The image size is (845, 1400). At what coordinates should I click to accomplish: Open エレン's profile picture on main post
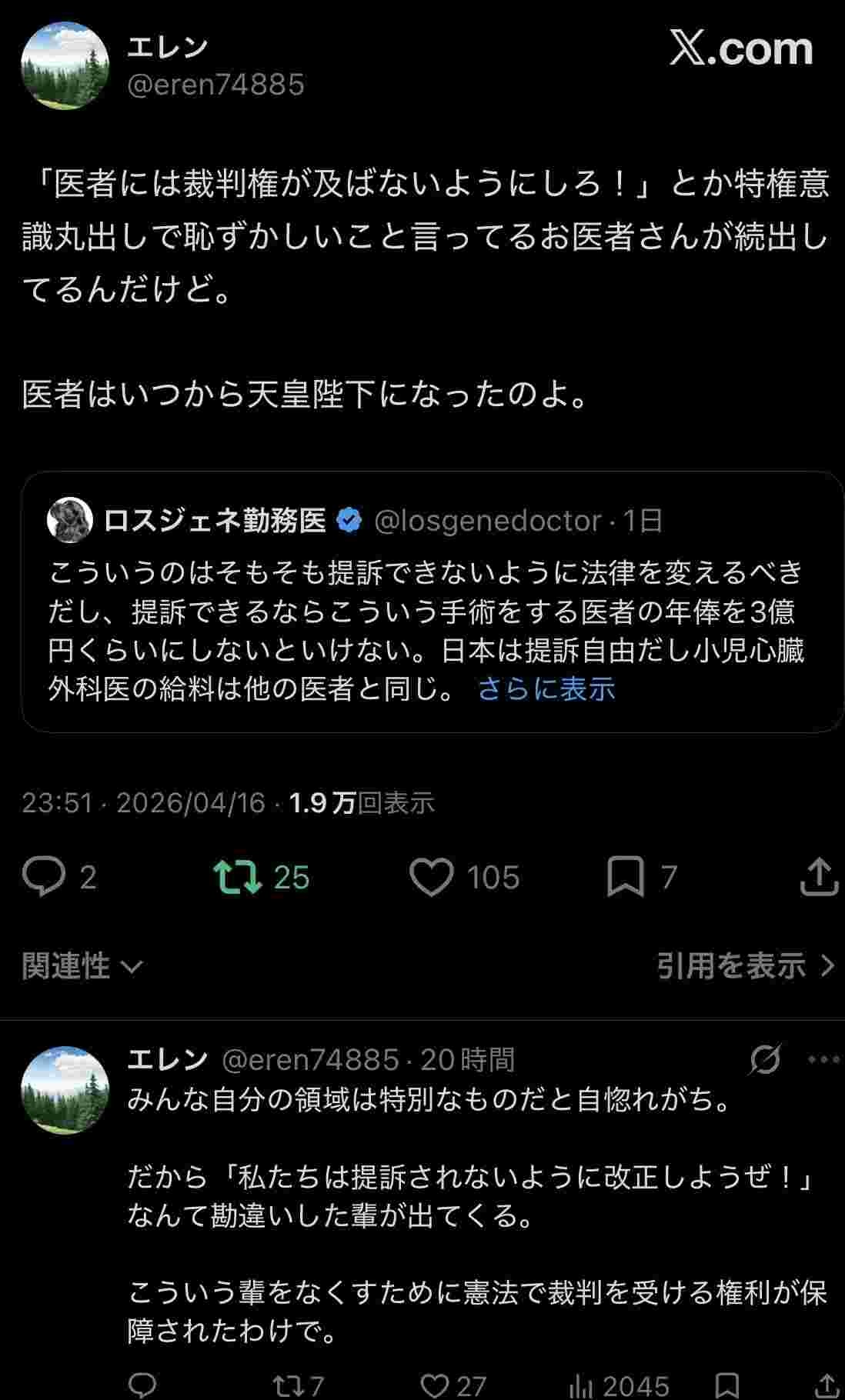(x=65, y=65)
